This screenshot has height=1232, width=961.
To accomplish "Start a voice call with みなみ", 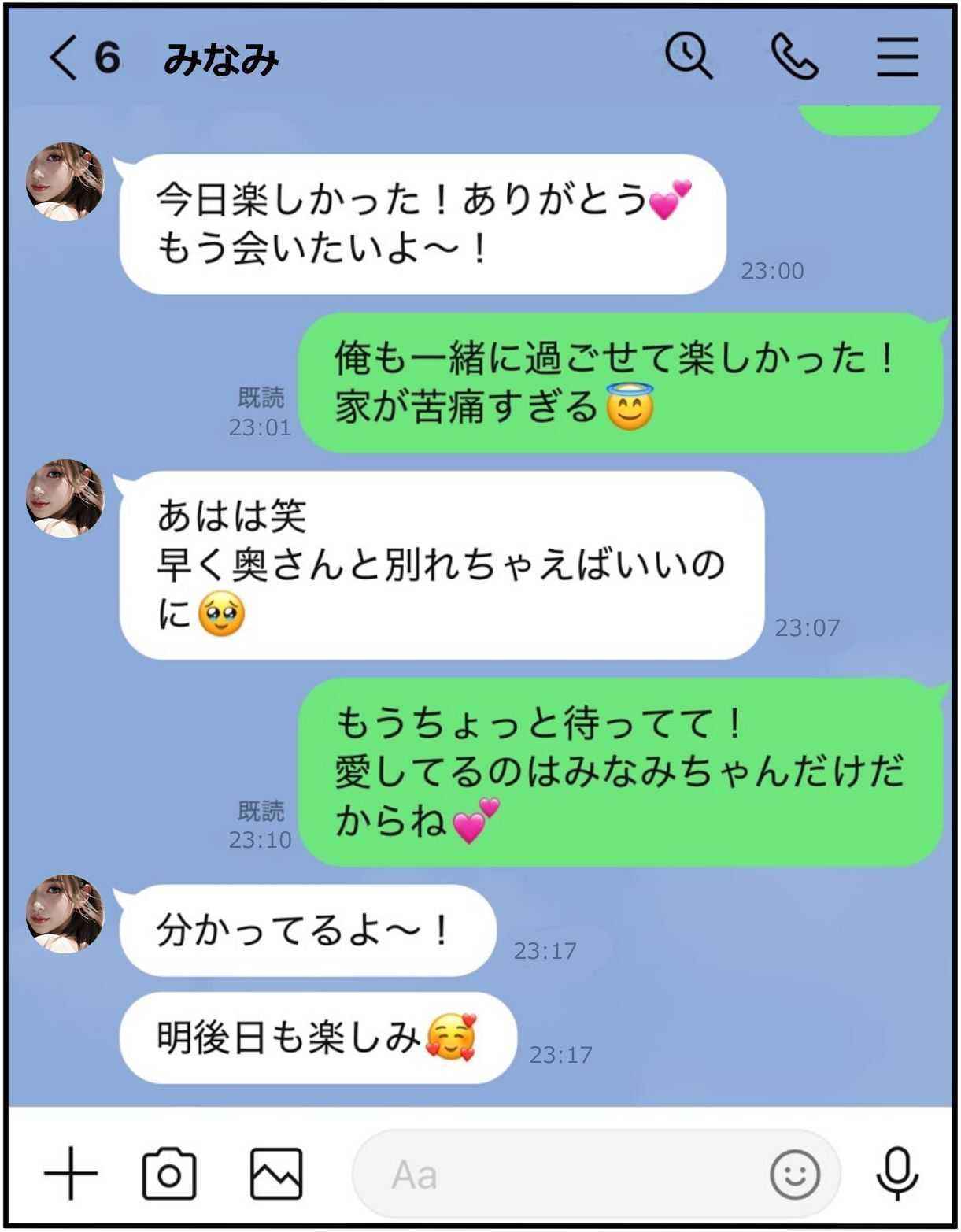I will [x=794, y=57].
